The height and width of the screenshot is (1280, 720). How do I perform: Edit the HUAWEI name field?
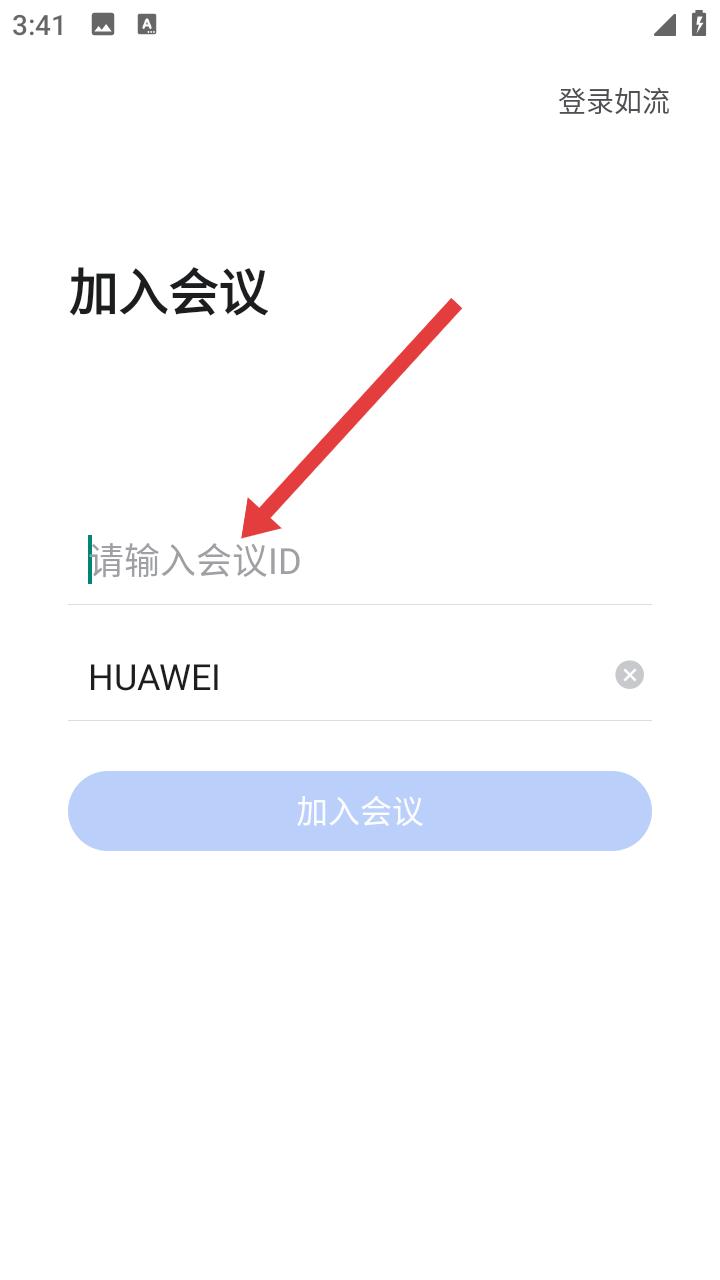[x=340, y=677]
